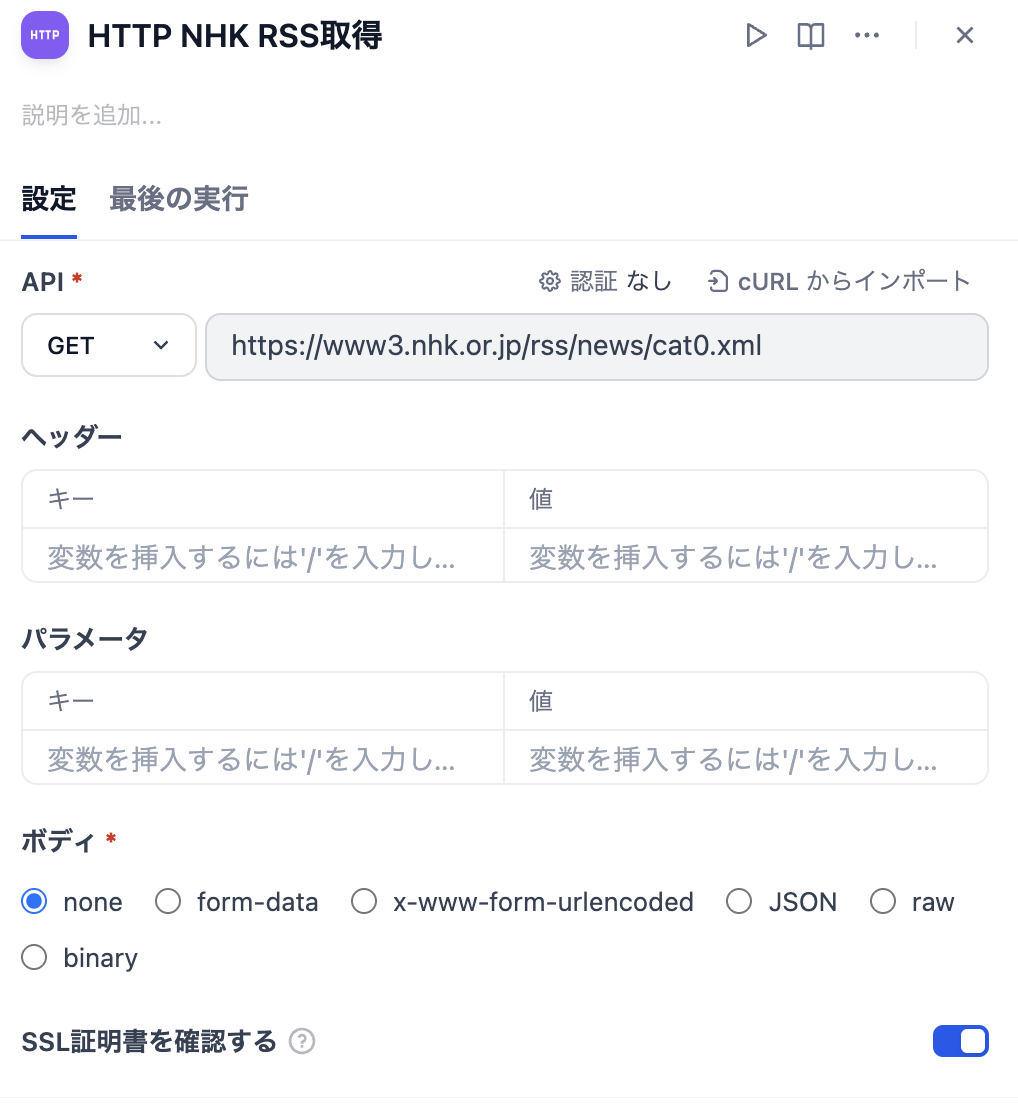Tap cURL からインポート
Image resolution: width=1018 pixels, height=1120 pixels.
point(839,282)
